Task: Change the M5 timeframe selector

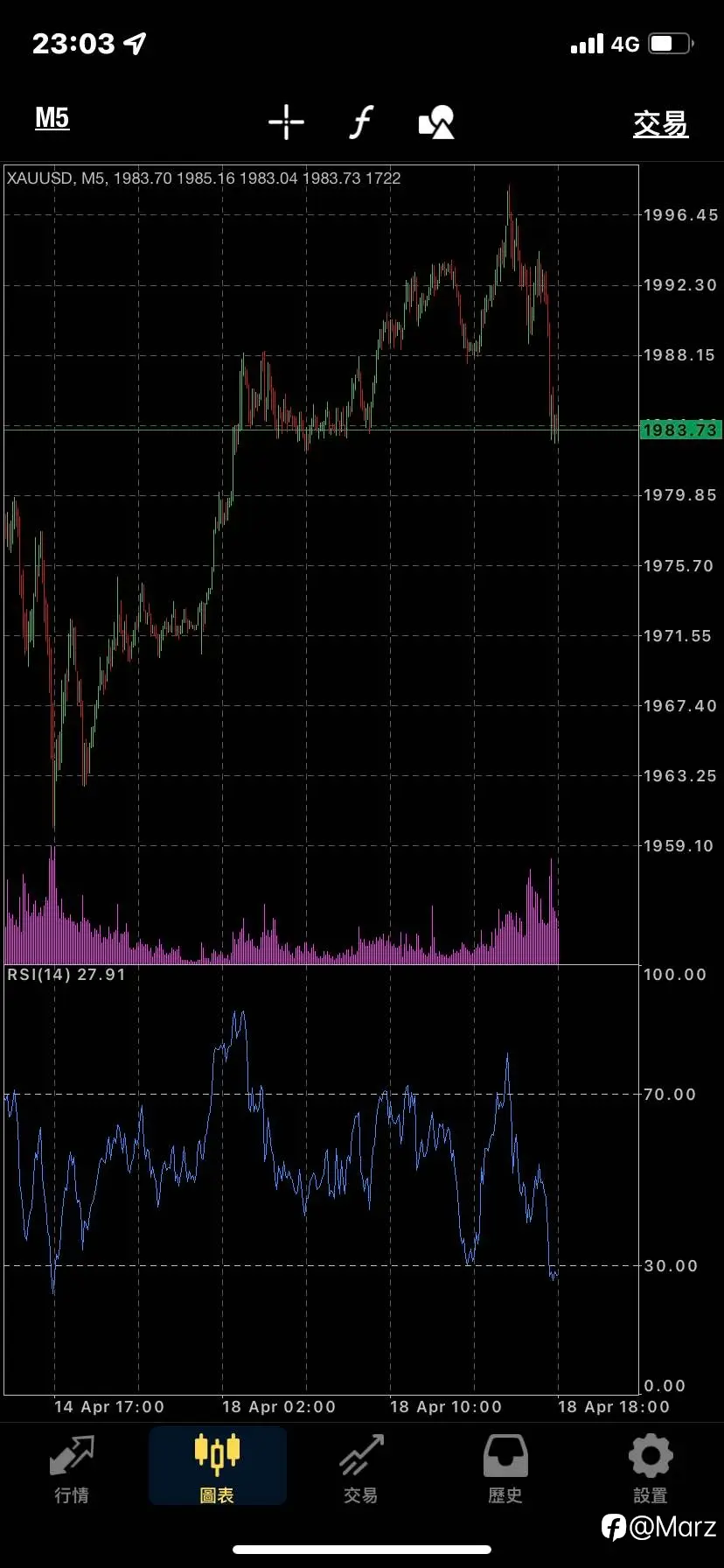Action: (52, 119)
